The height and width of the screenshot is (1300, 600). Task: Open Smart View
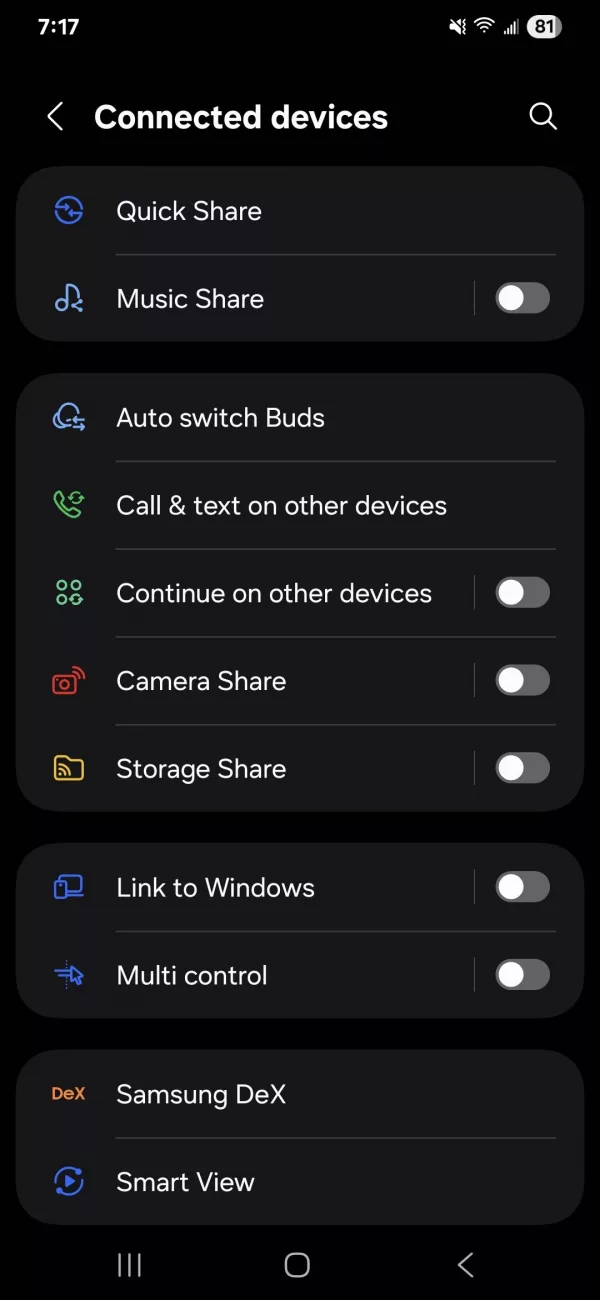pyautogui.click(x=300, y=1182)
